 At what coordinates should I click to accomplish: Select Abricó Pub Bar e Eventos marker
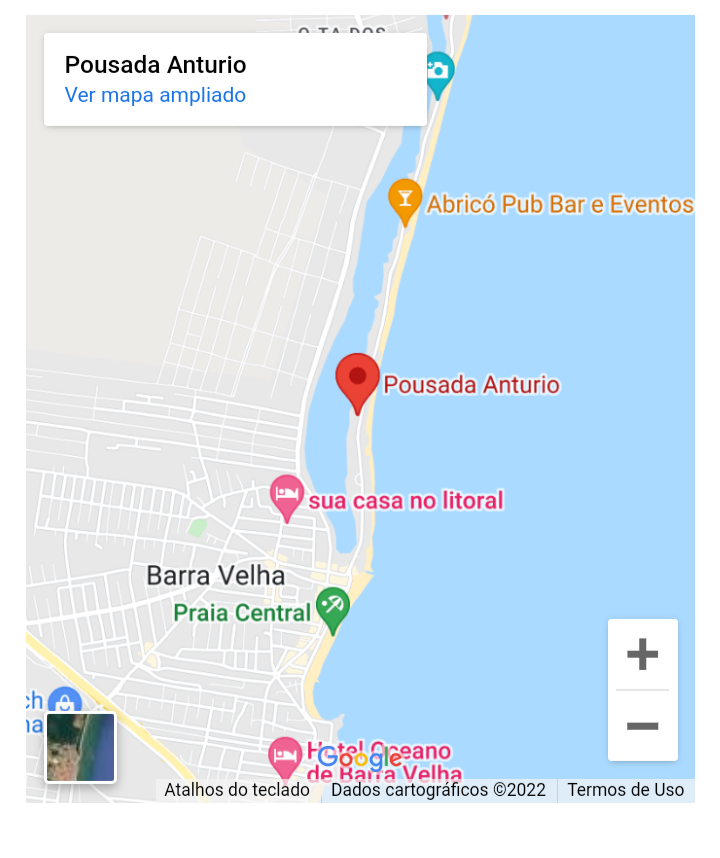point(405,200)
